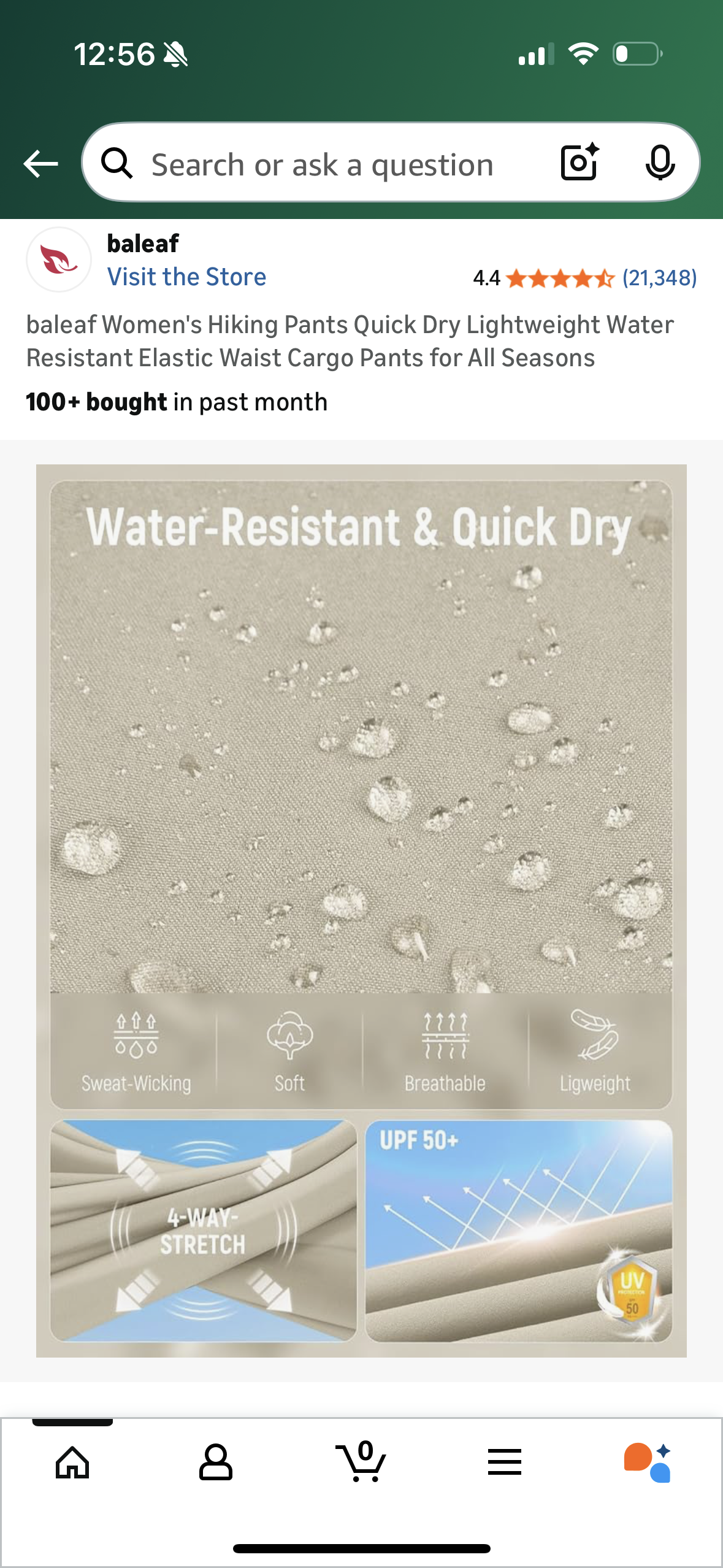Open the hamburger menu tab

tap(504, 1462)
